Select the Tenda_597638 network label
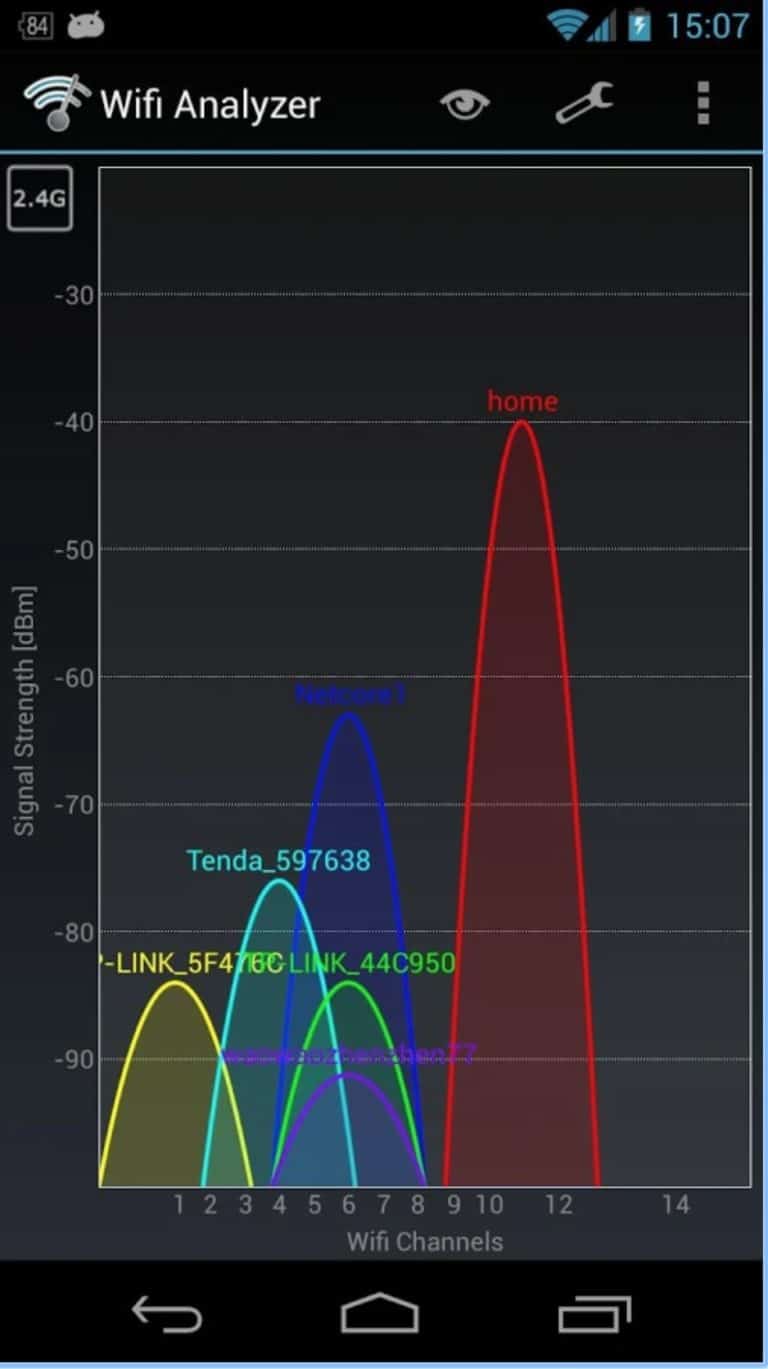Viewport: 768px width, 1369px height. point(280,859)
